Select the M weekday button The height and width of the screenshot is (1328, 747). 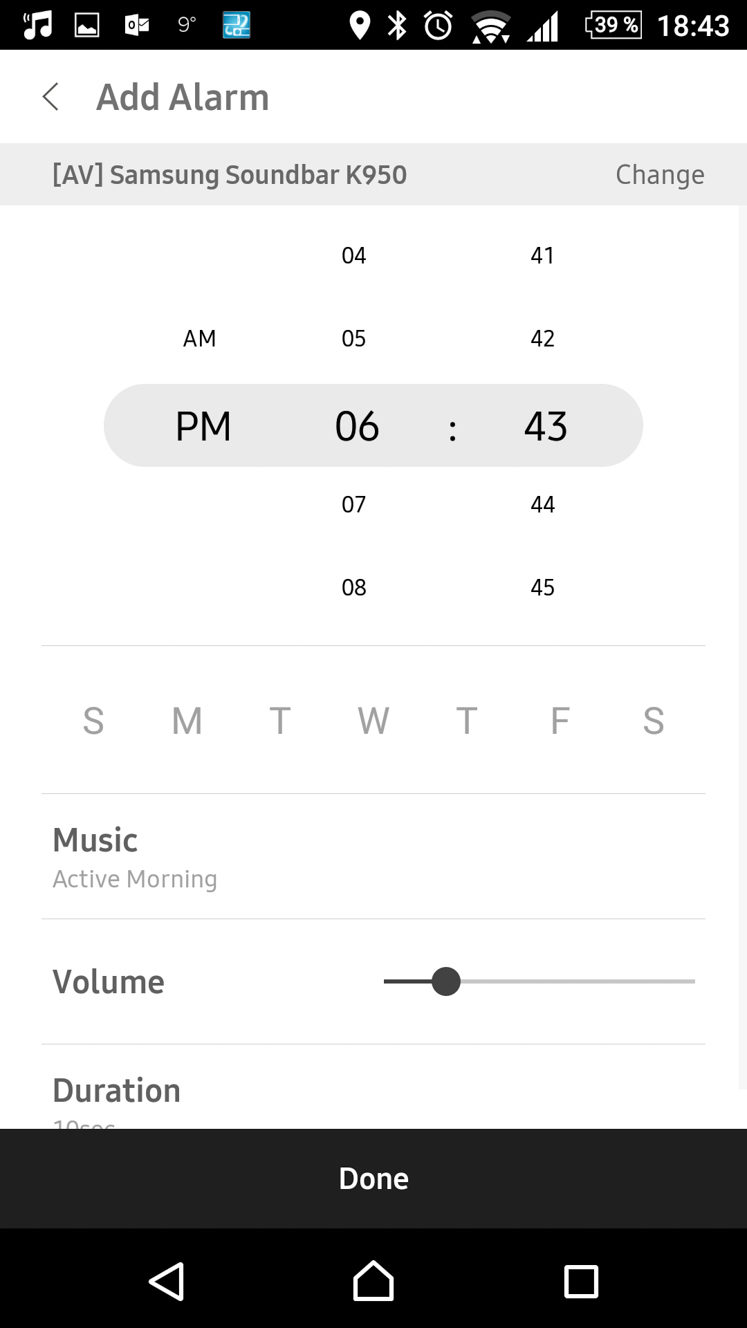coord(187,720)
